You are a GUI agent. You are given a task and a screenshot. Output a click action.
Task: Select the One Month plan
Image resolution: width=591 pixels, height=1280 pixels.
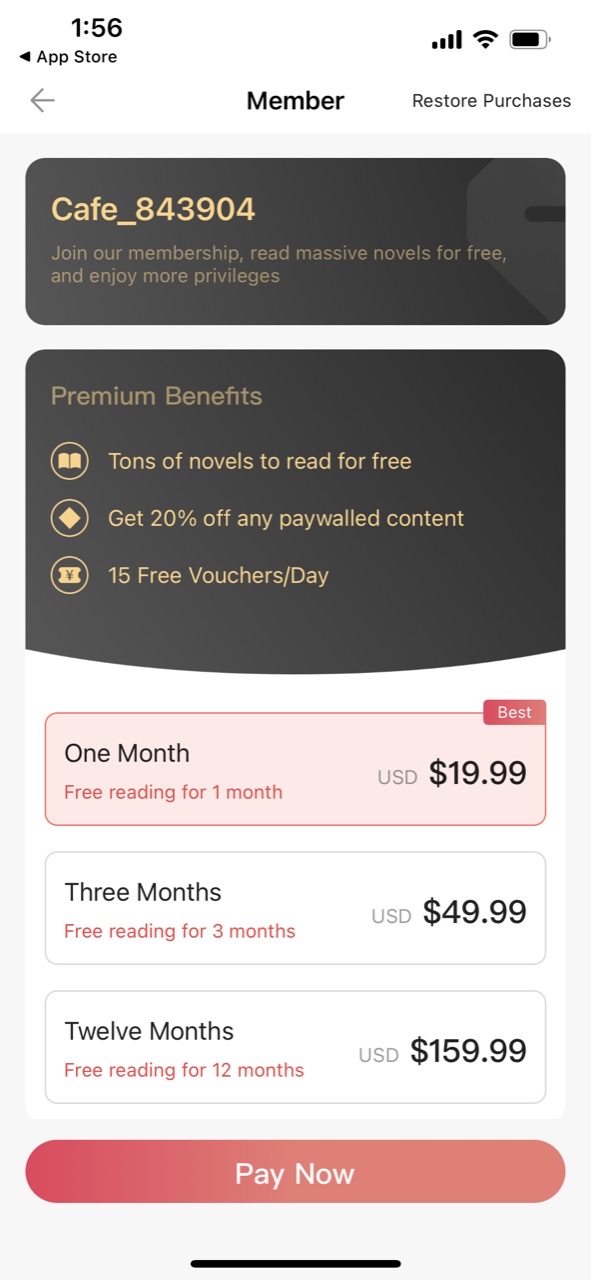[295, 769]
